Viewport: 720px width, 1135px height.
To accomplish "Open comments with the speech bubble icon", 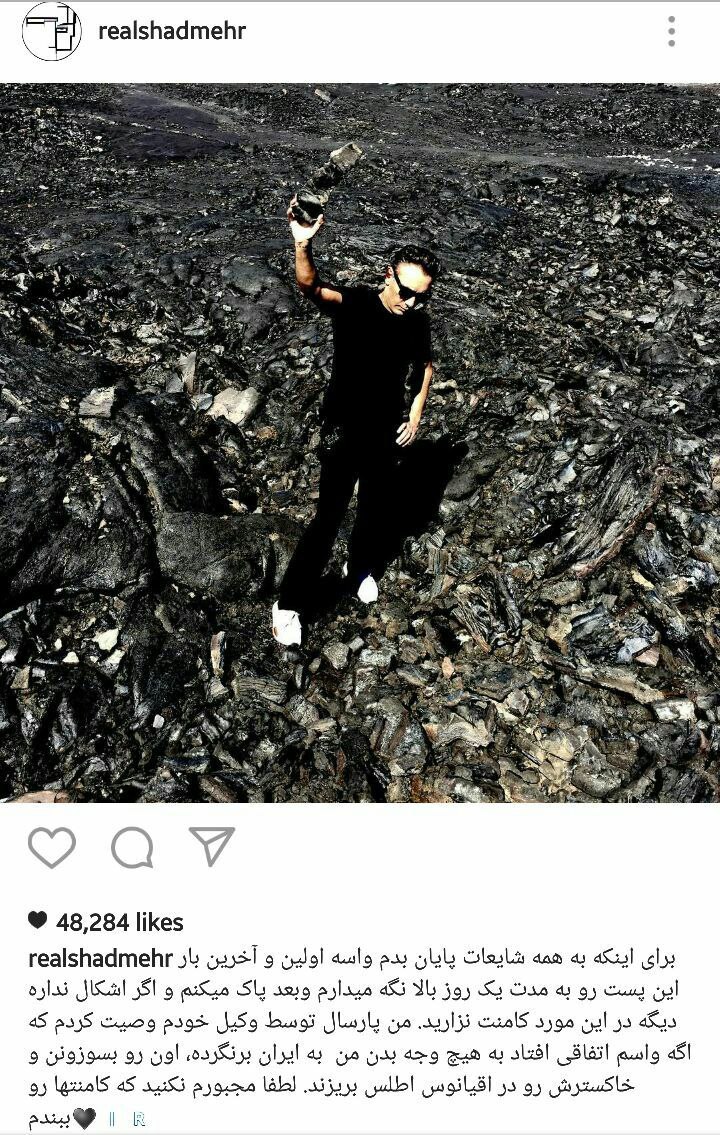I will (x=132, y=848).
